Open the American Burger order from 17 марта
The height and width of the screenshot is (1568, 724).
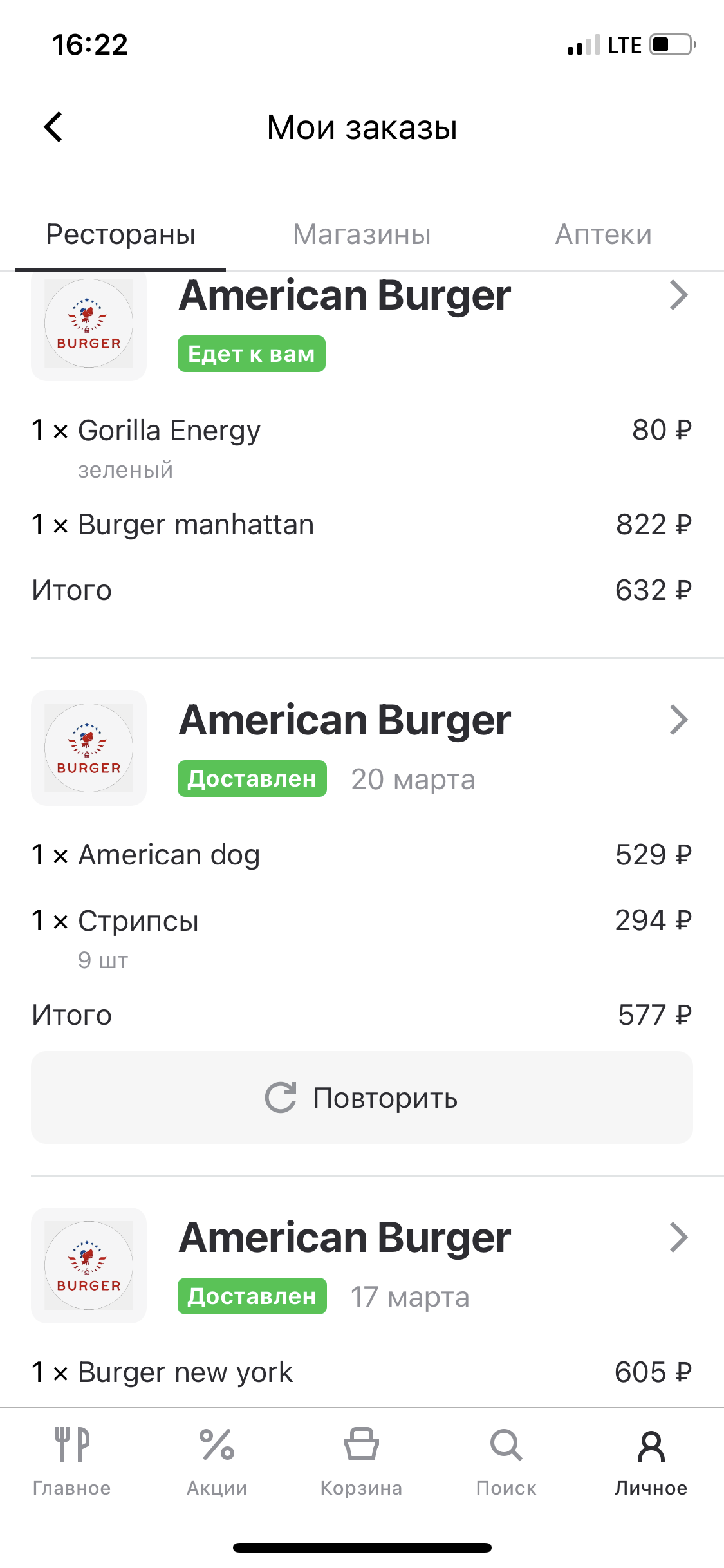coord(678,1237)
